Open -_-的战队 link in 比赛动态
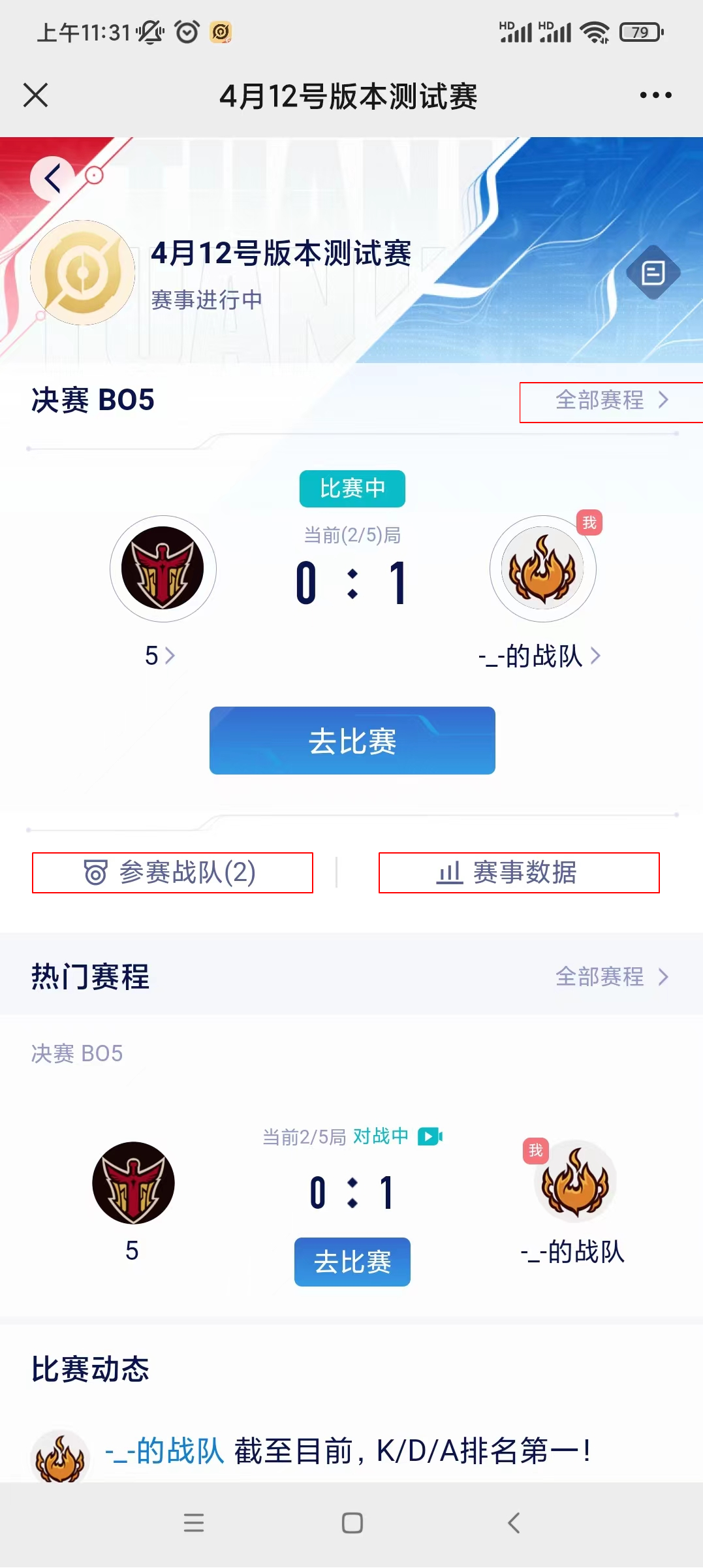 click(x=164, y=1451)
